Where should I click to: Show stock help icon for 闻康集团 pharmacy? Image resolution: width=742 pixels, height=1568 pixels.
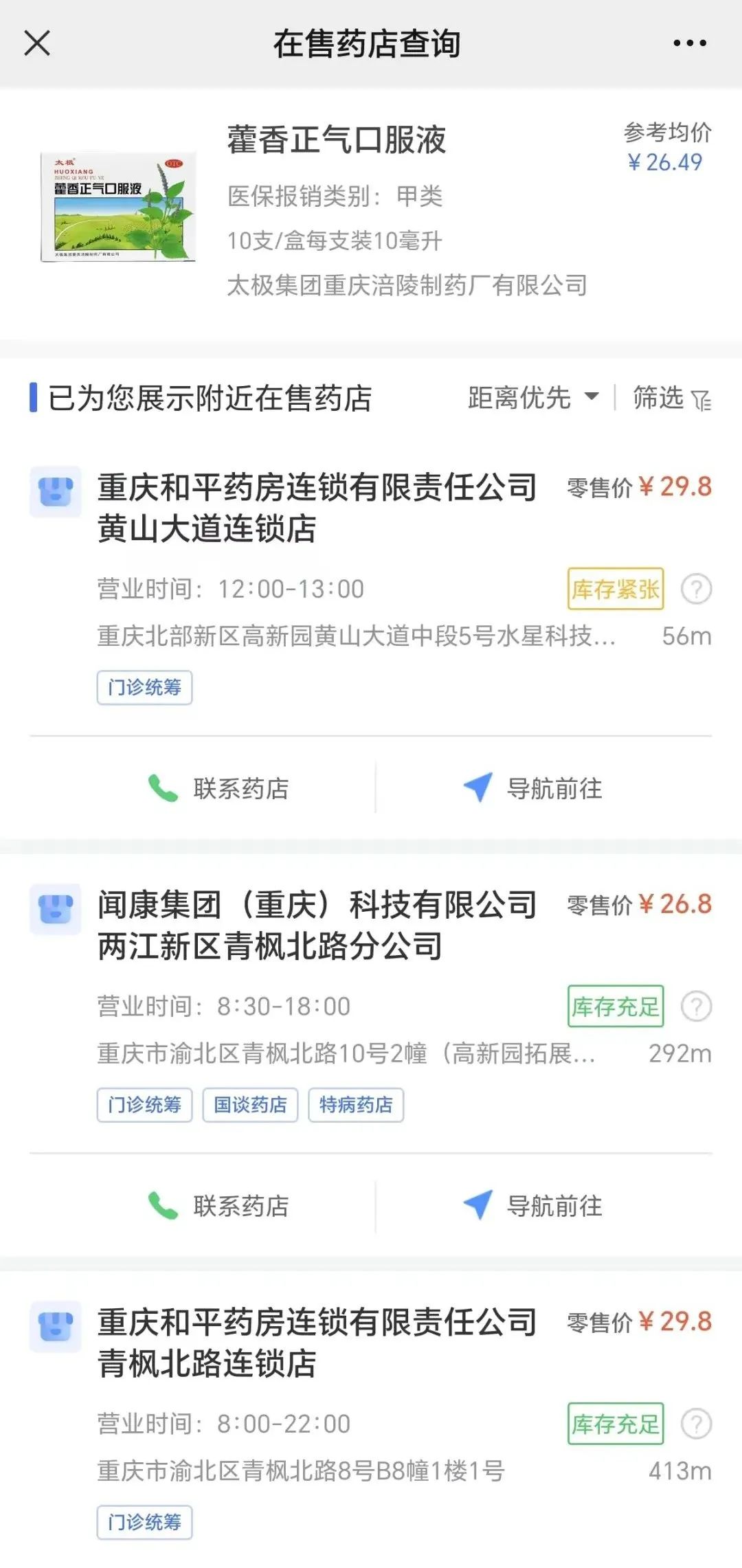click(696, 1007)
